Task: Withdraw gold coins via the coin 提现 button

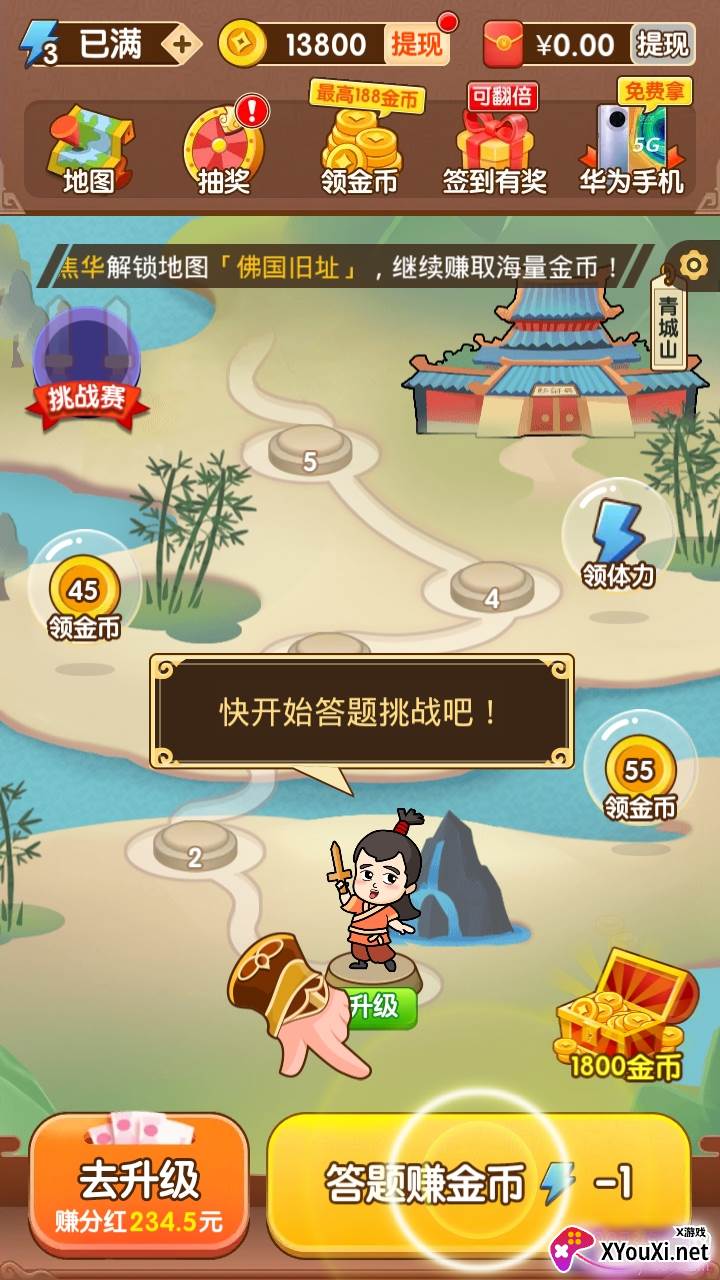Action: pos(414,44)
